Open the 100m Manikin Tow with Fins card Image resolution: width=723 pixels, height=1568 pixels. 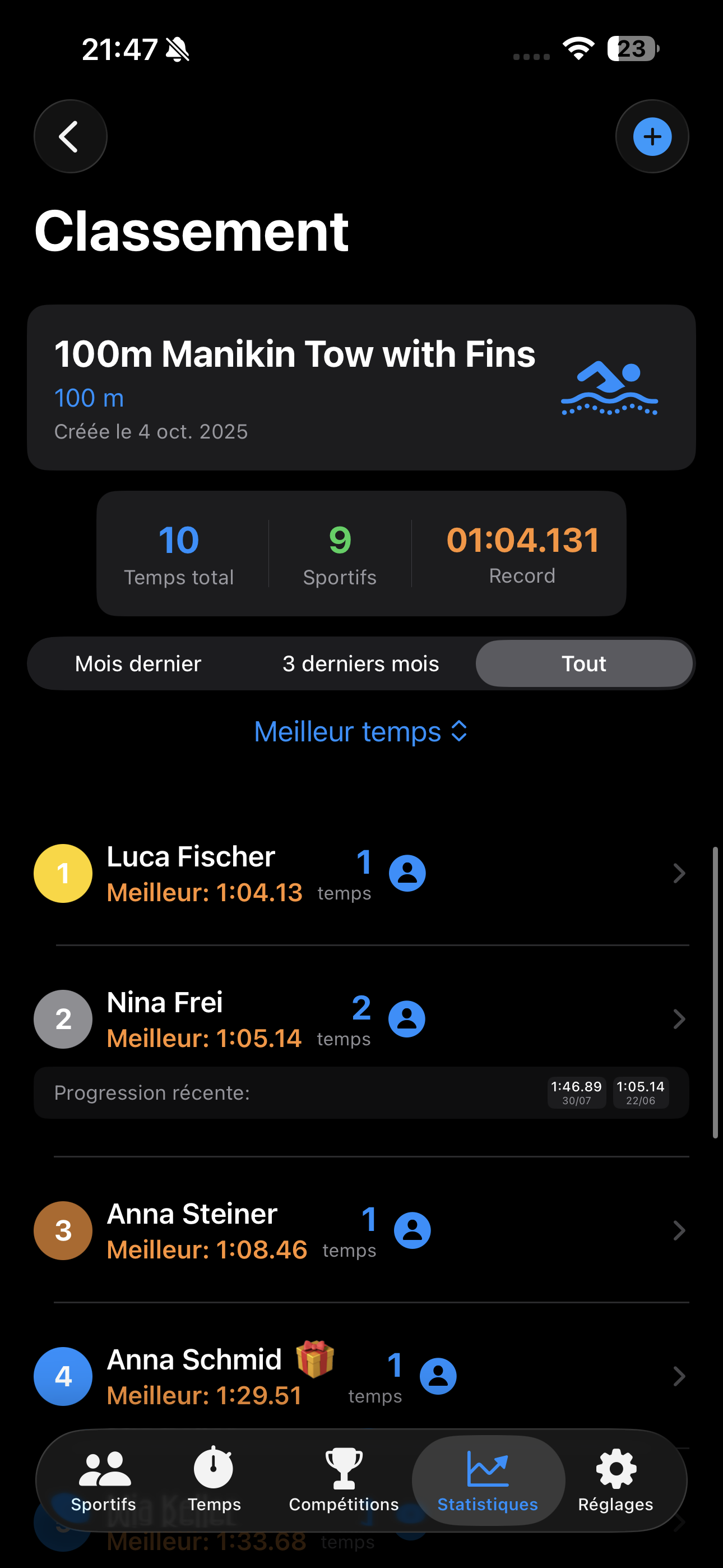[x=360, y=387]
